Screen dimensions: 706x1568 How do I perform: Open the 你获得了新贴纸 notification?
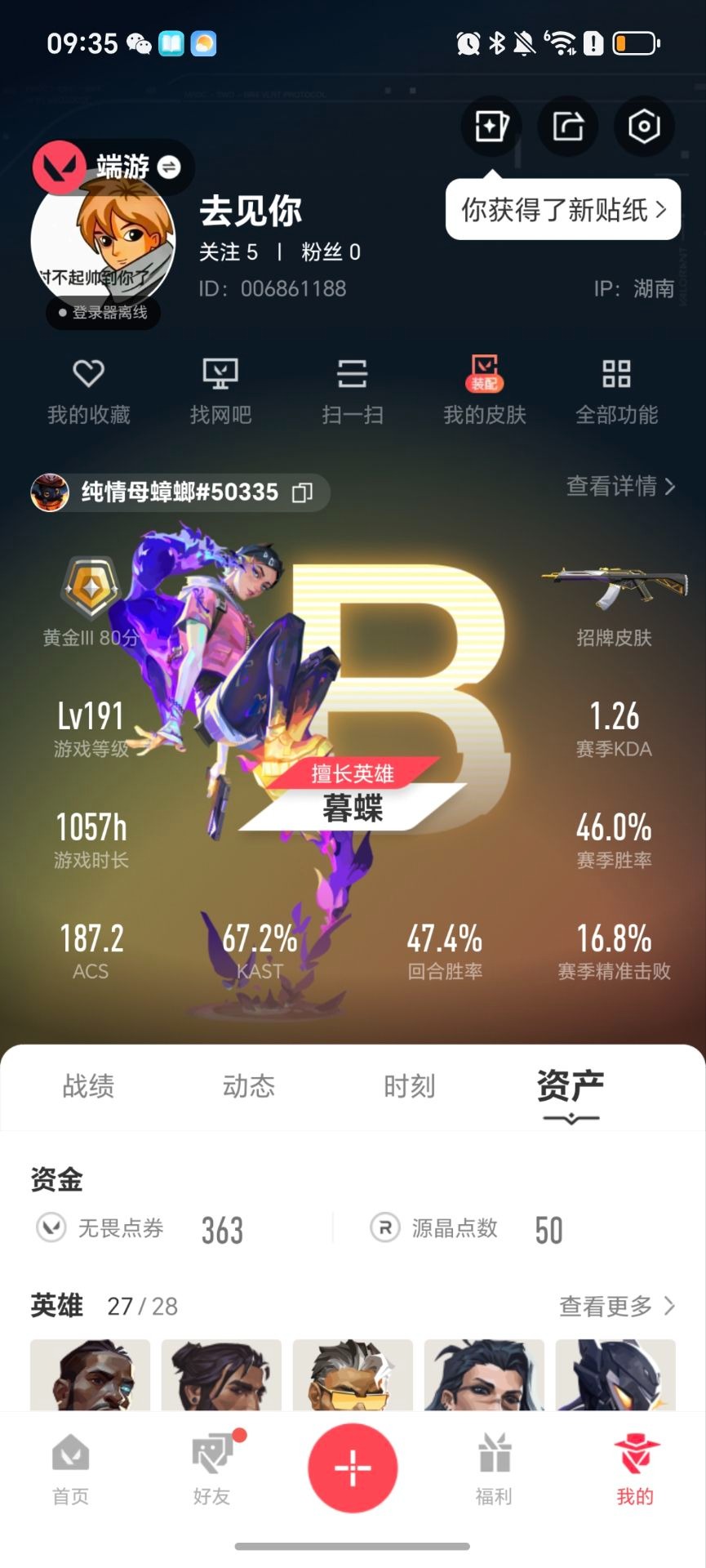[x=563, y=211]
